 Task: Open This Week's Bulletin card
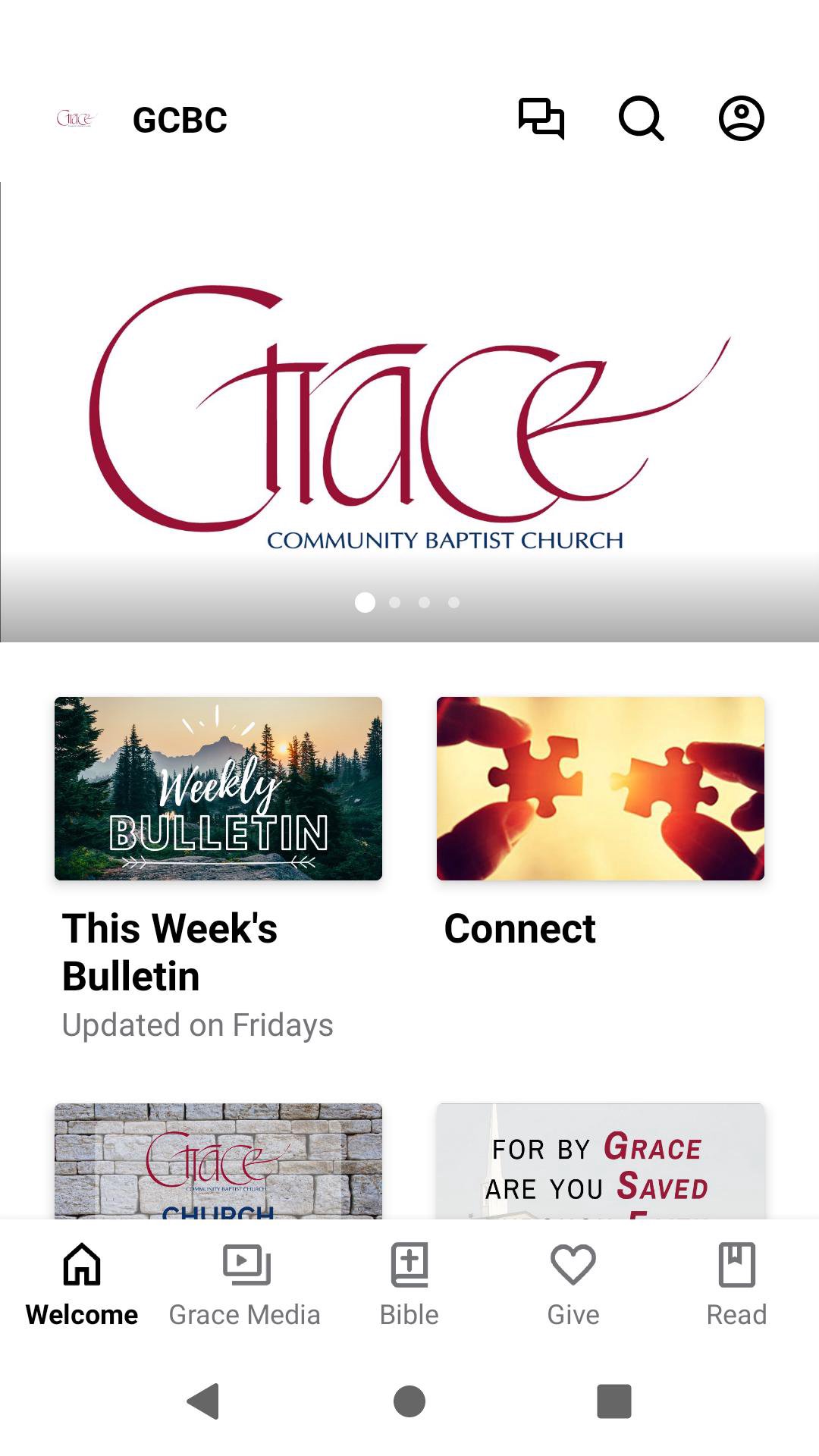[218, 789]
